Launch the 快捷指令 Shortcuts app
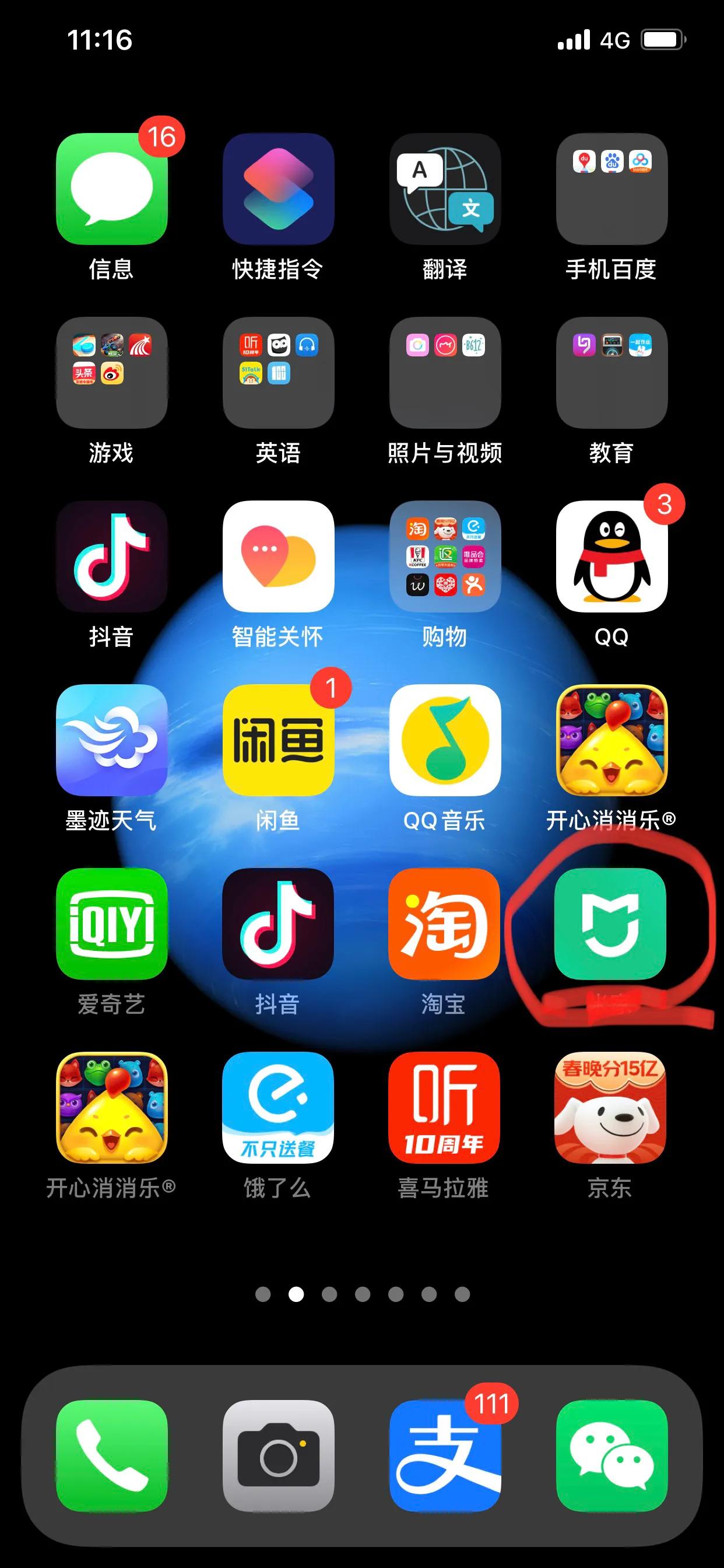 pyautogui.click(x=278, y=190)
